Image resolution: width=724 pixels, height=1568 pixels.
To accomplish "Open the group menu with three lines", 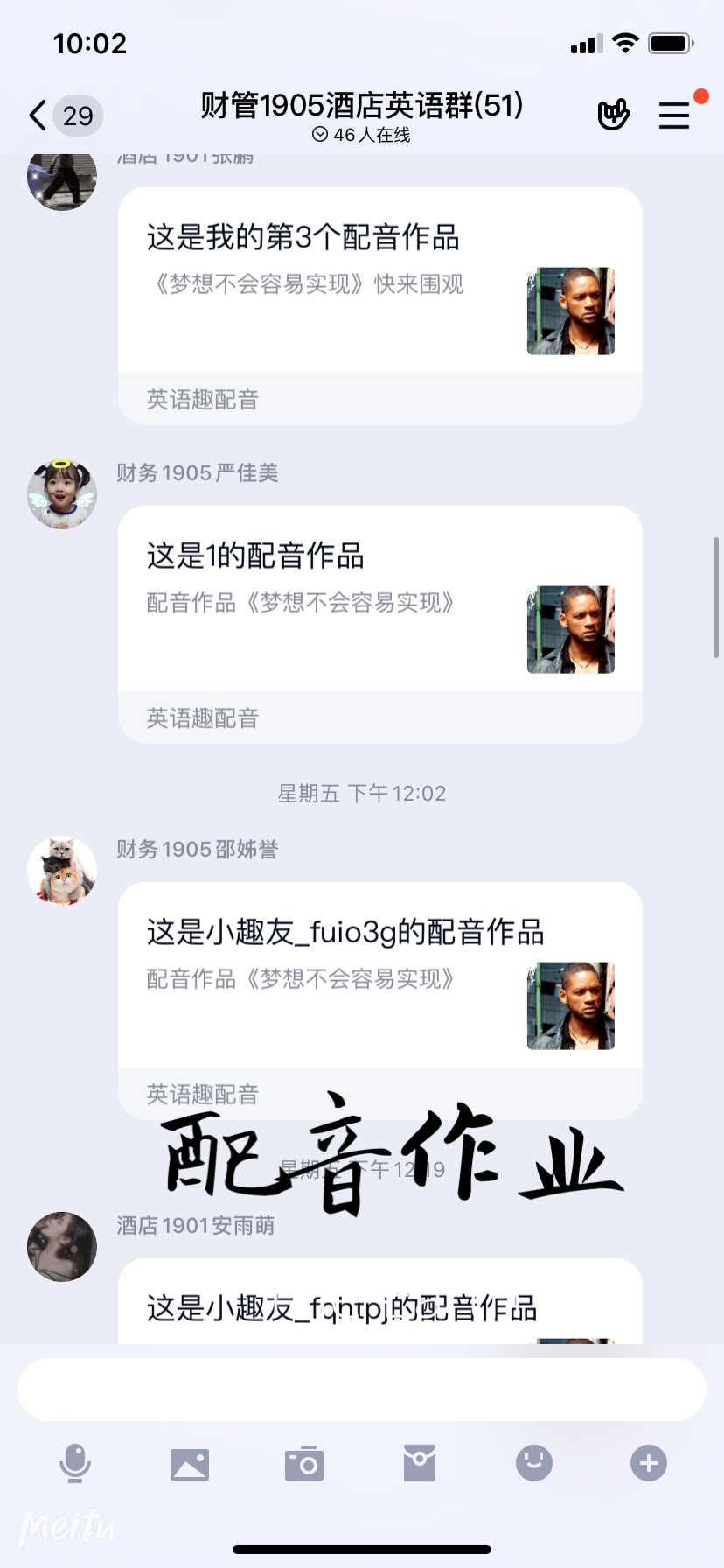I will 673,115.
